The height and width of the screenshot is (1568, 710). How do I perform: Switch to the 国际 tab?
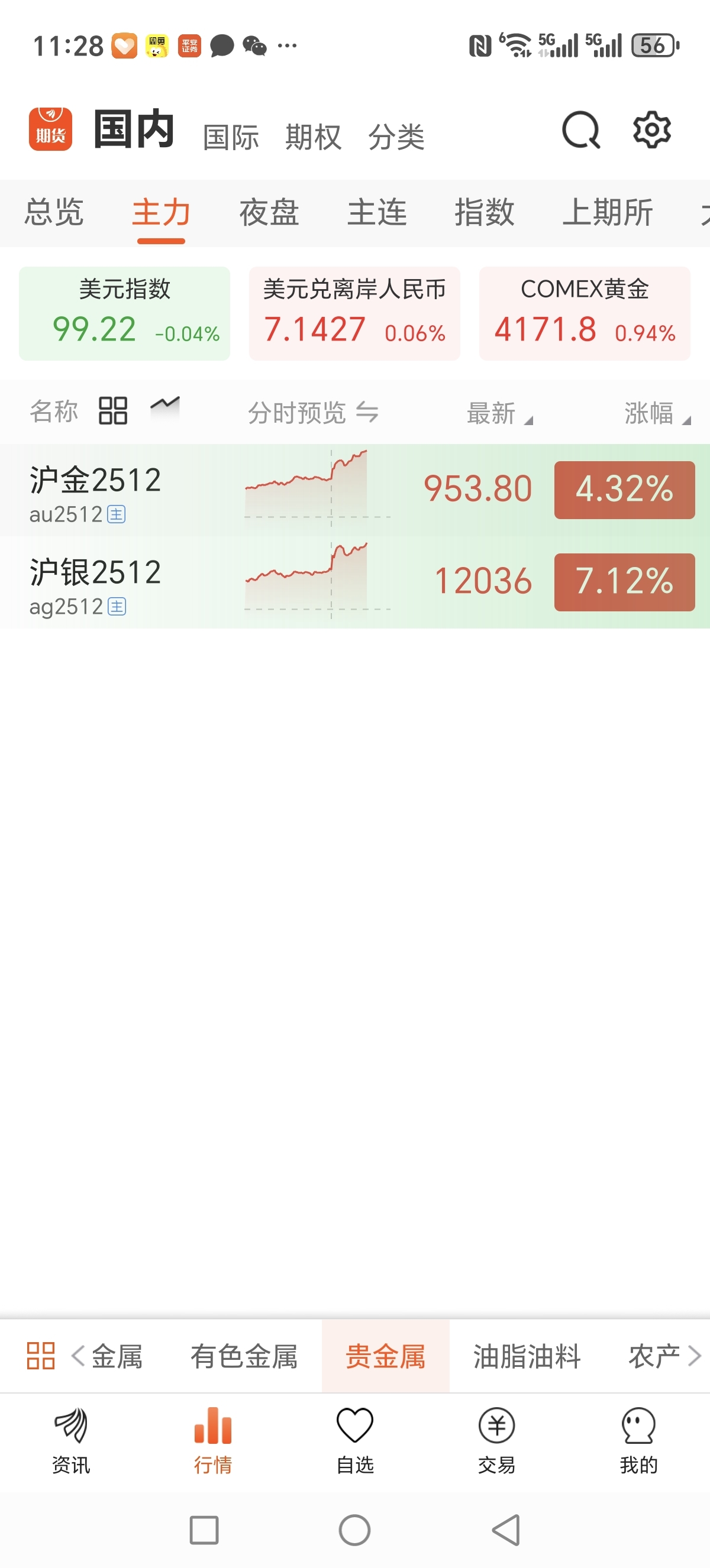(231, 137)
